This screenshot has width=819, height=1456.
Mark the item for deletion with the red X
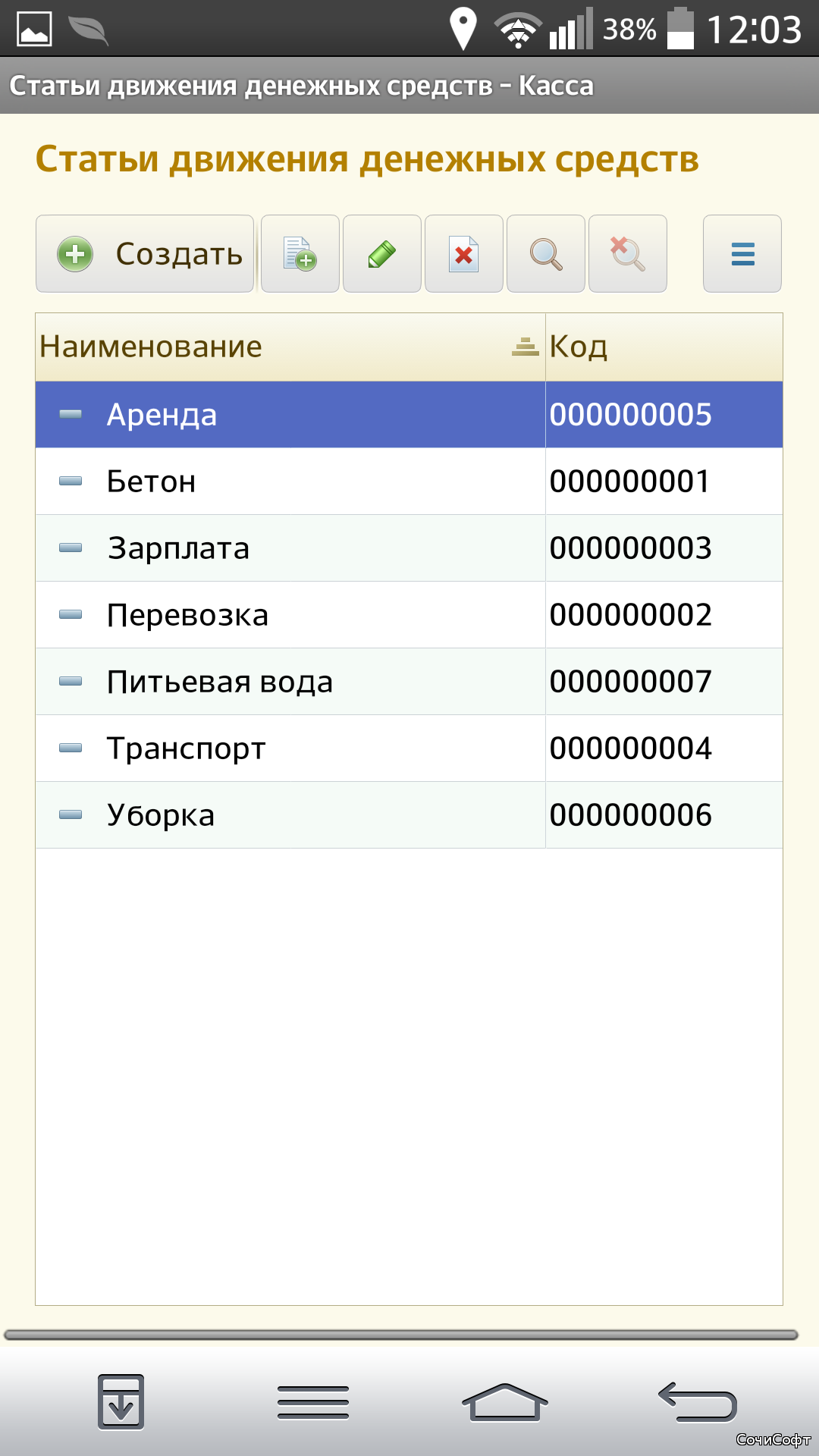(464, 254)
